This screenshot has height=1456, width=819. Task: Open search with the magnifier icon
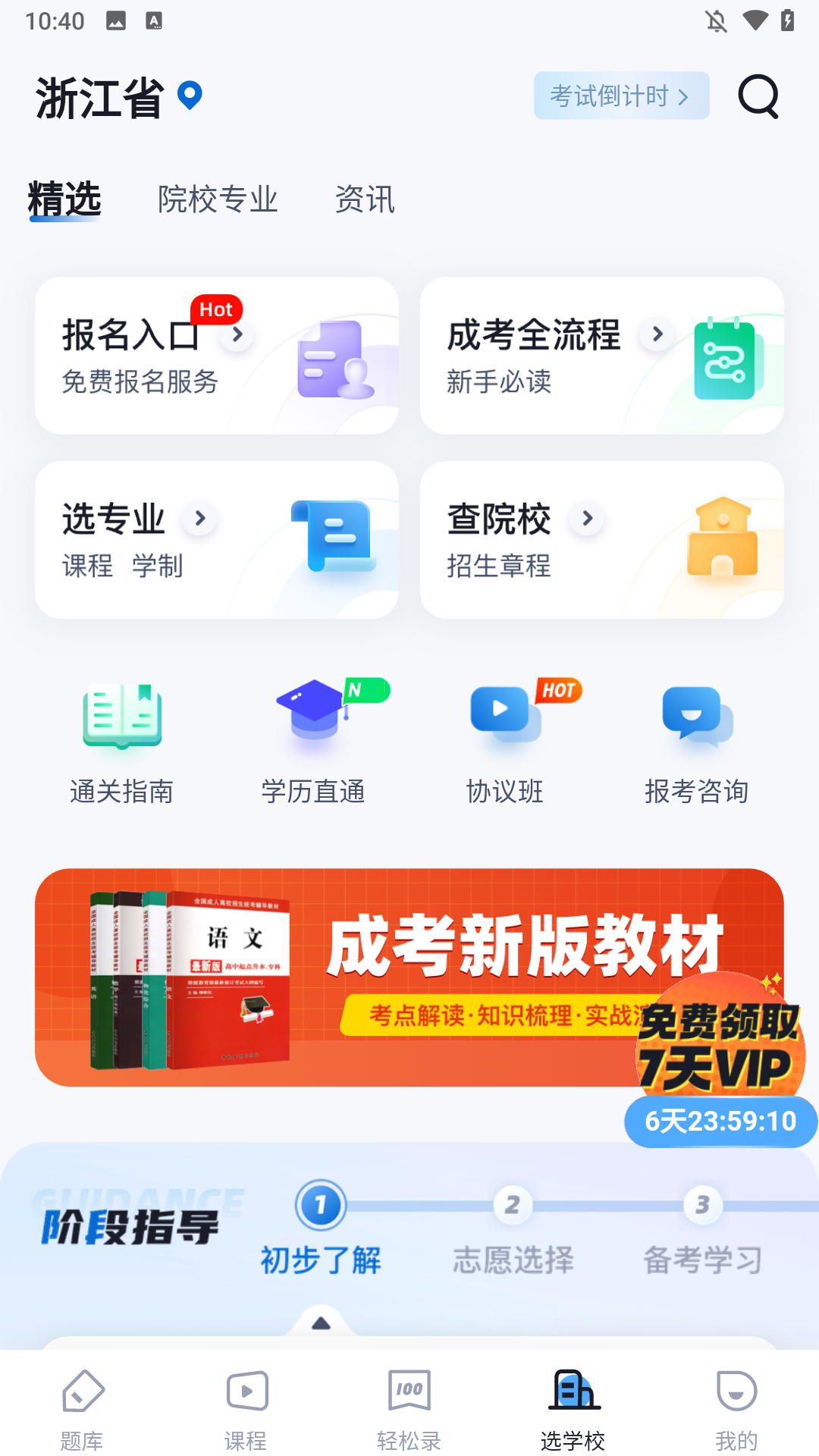point(759,96)
